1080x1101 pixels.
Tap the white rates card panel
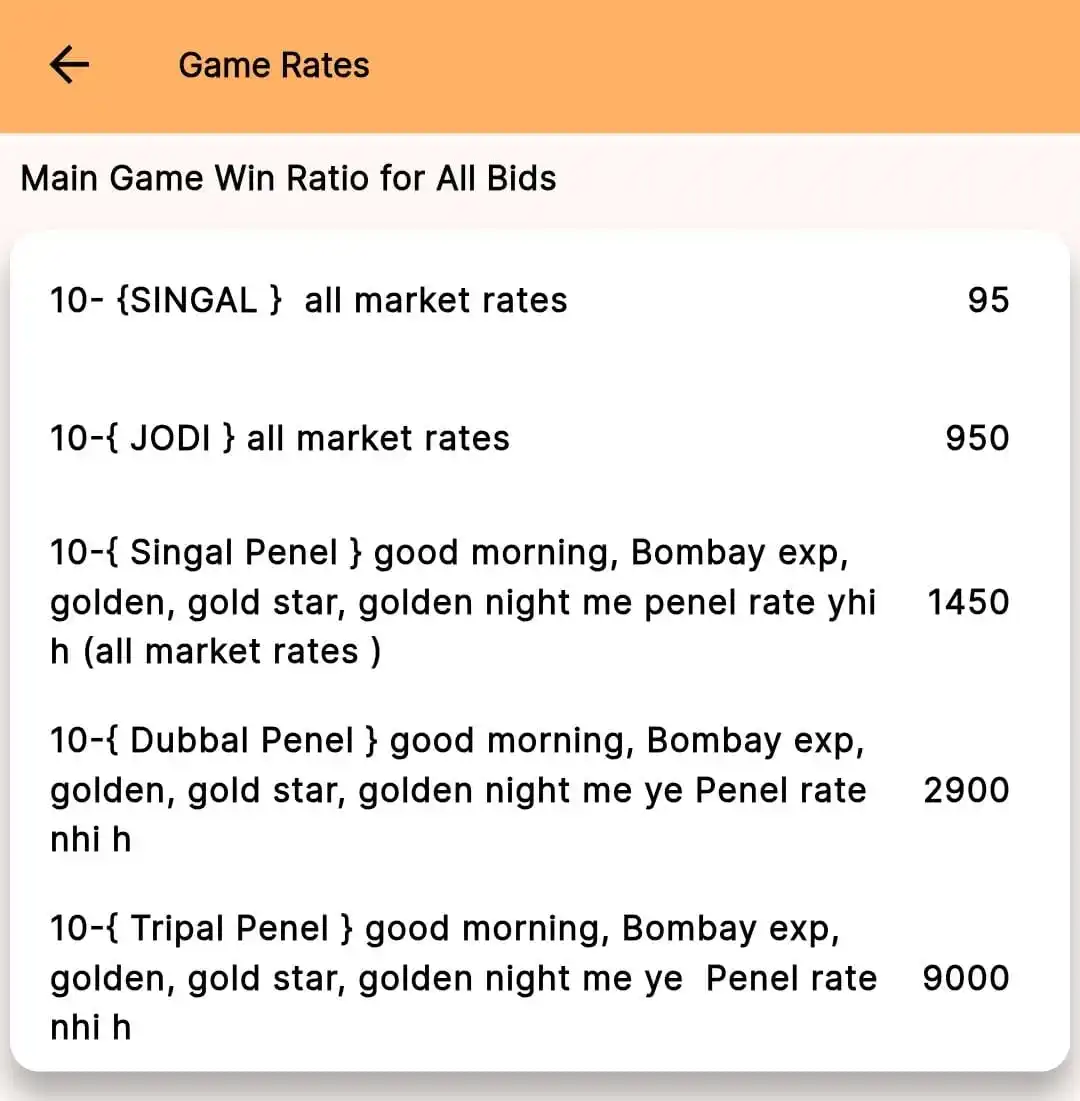pos(540,650)
